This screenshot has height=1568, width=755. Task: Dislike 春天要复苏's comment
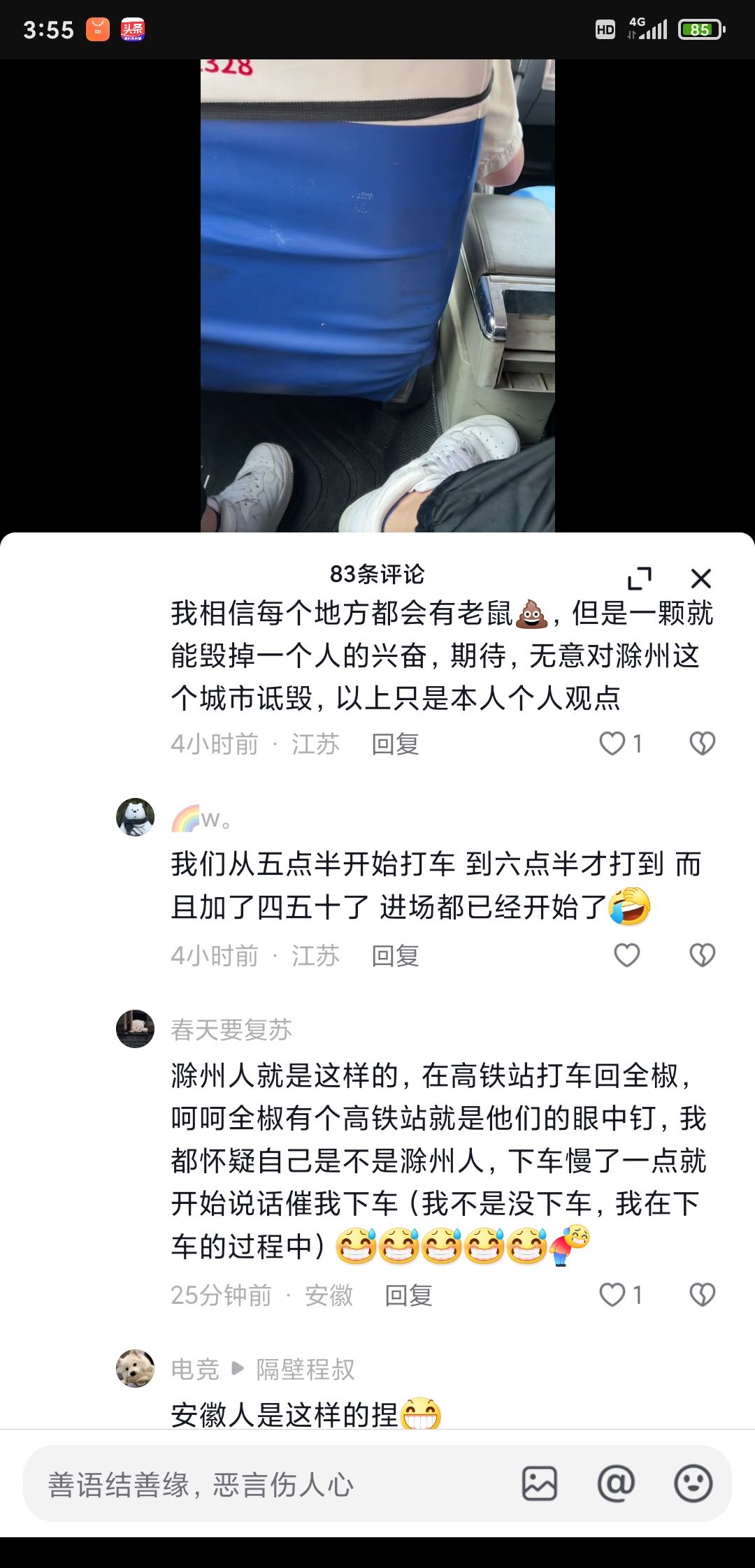coord(702,1295)
